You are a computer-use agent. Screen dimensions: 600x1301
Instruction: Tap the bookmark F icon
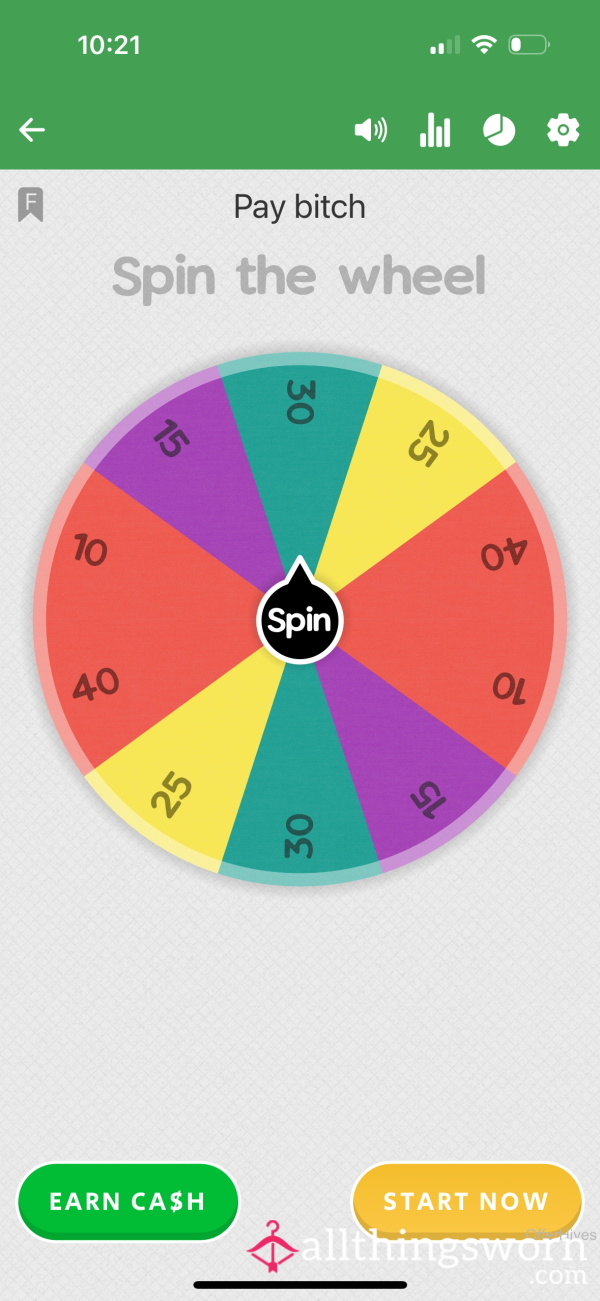(30, 205)
